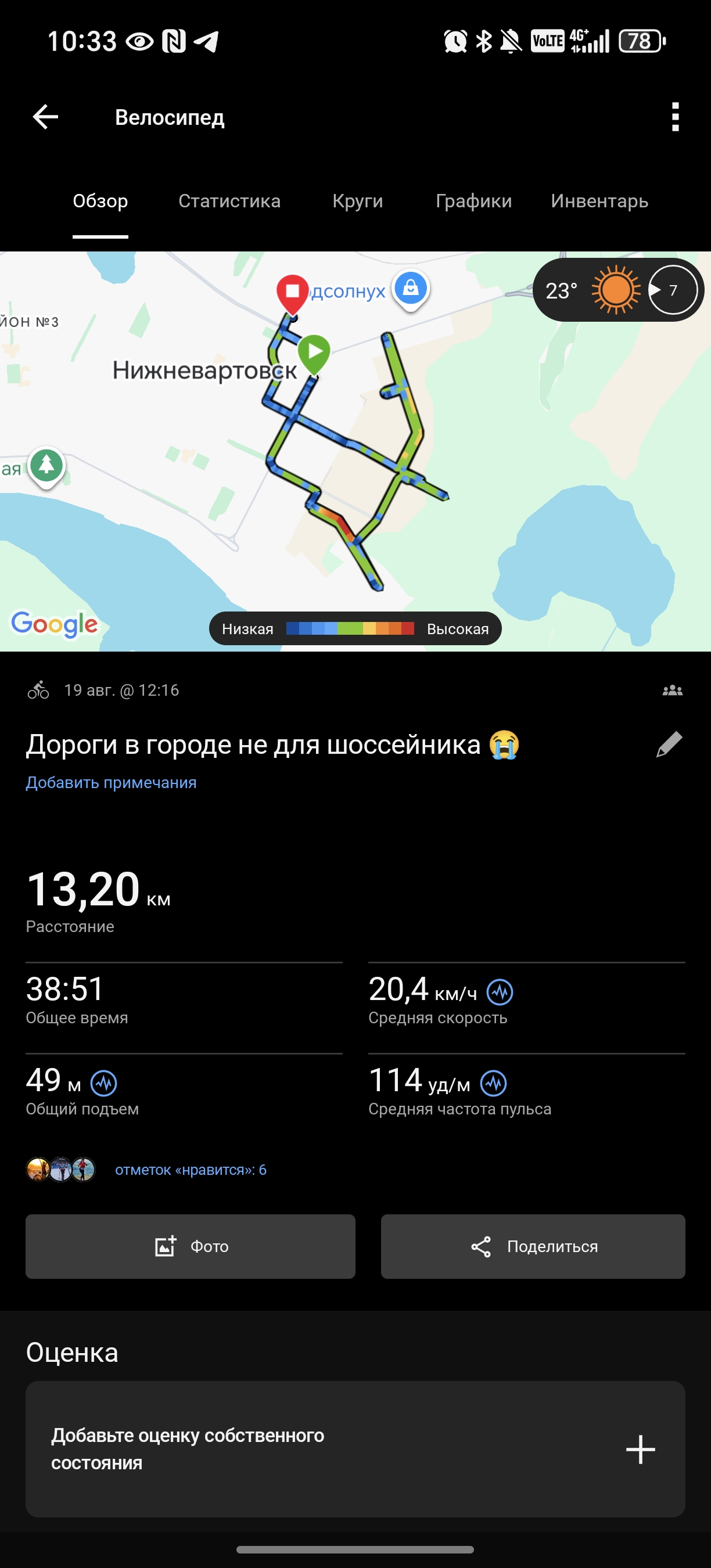Go back with the arrow icon
The image size is (711, 1568).
tap(45, 117)
